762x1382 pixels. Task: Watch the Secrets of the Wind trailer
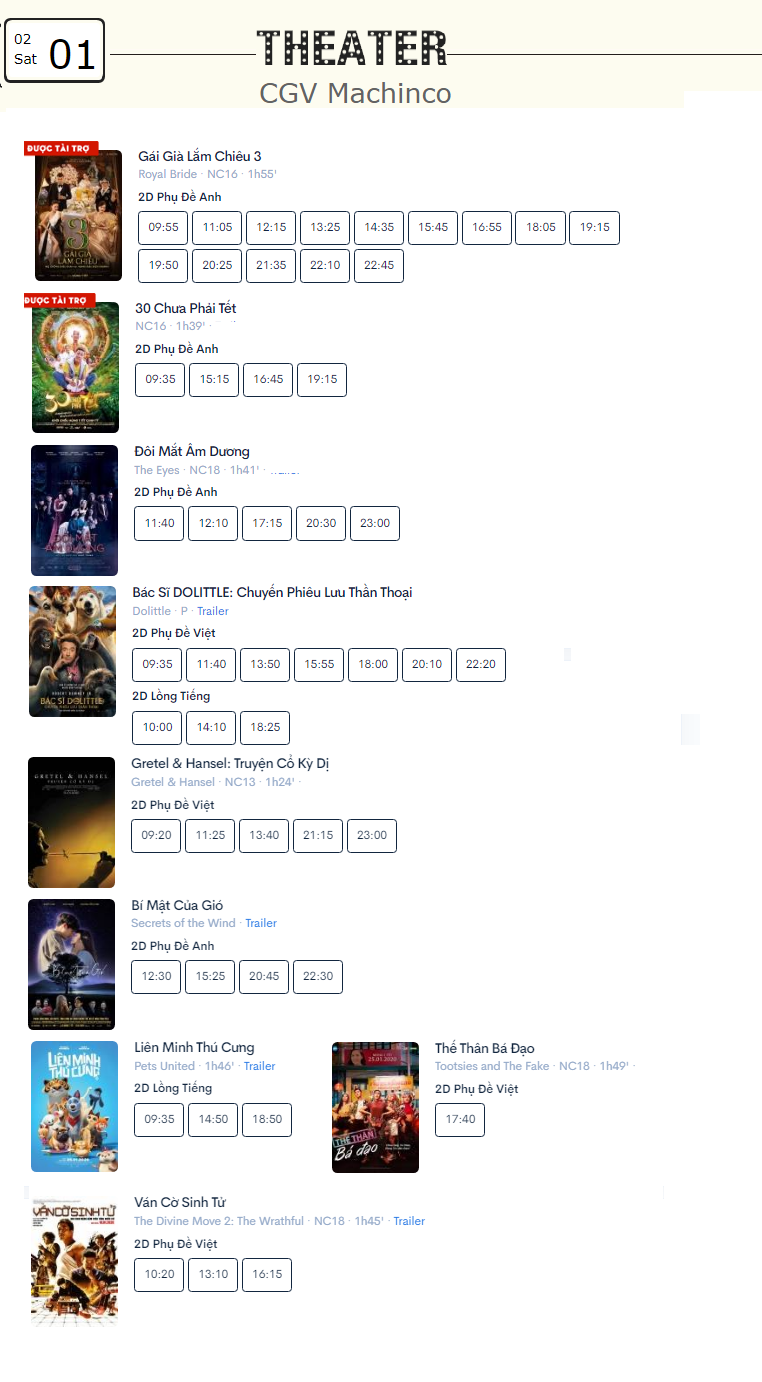[x=261, y=923]
